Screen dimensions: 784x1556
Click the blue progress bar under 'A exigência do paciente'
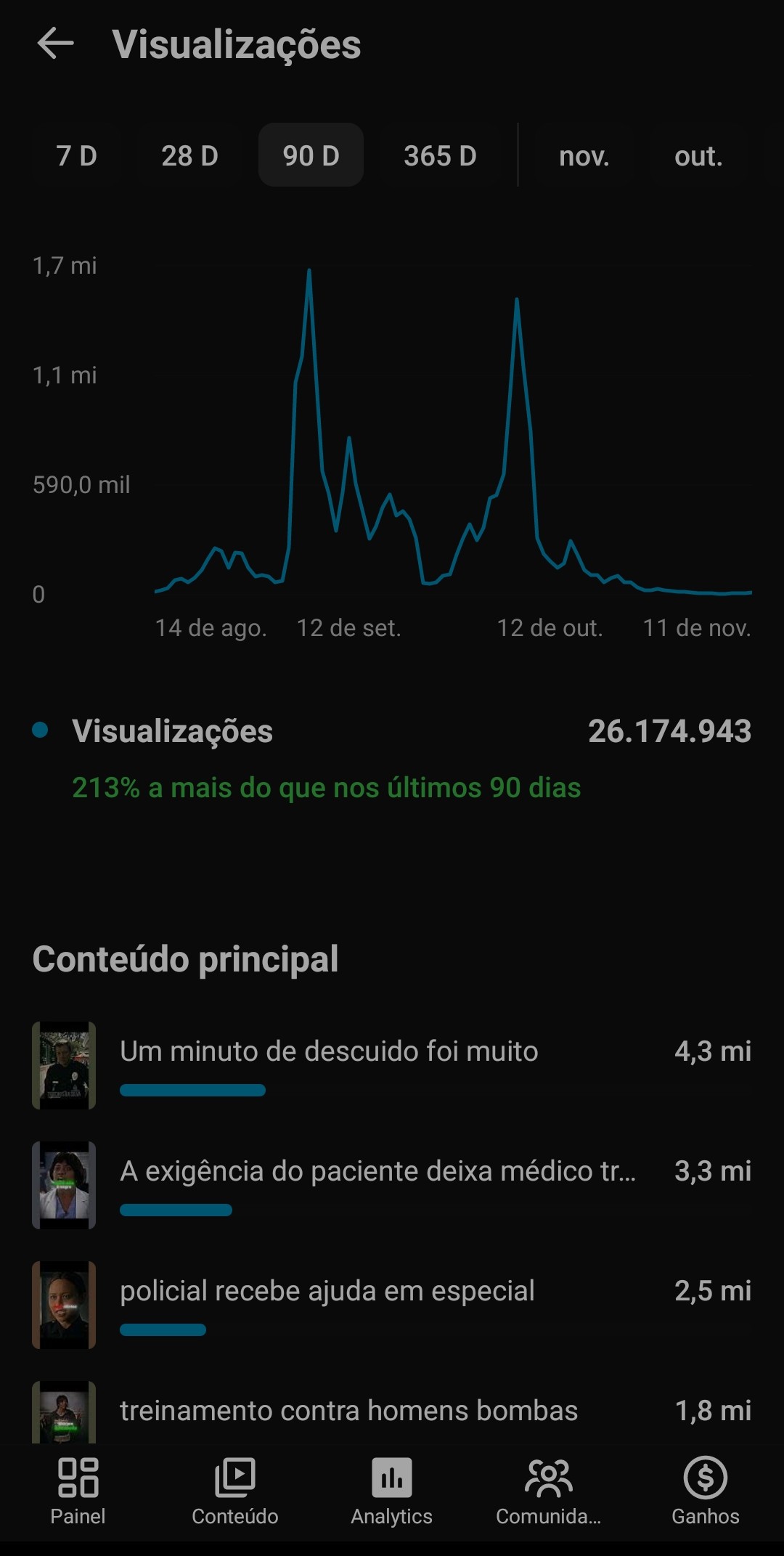click(x=176, y=1210)
